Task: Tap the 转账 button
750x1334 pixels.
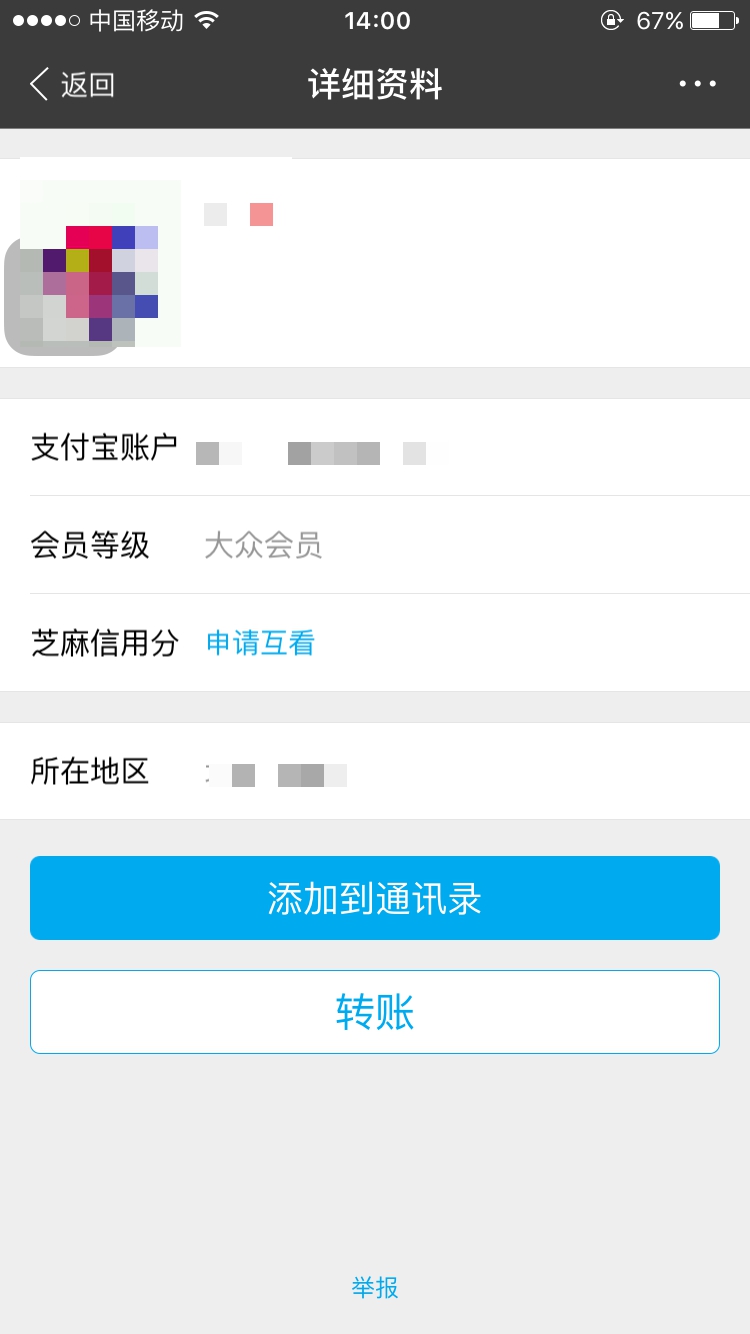Action: 375,1012
